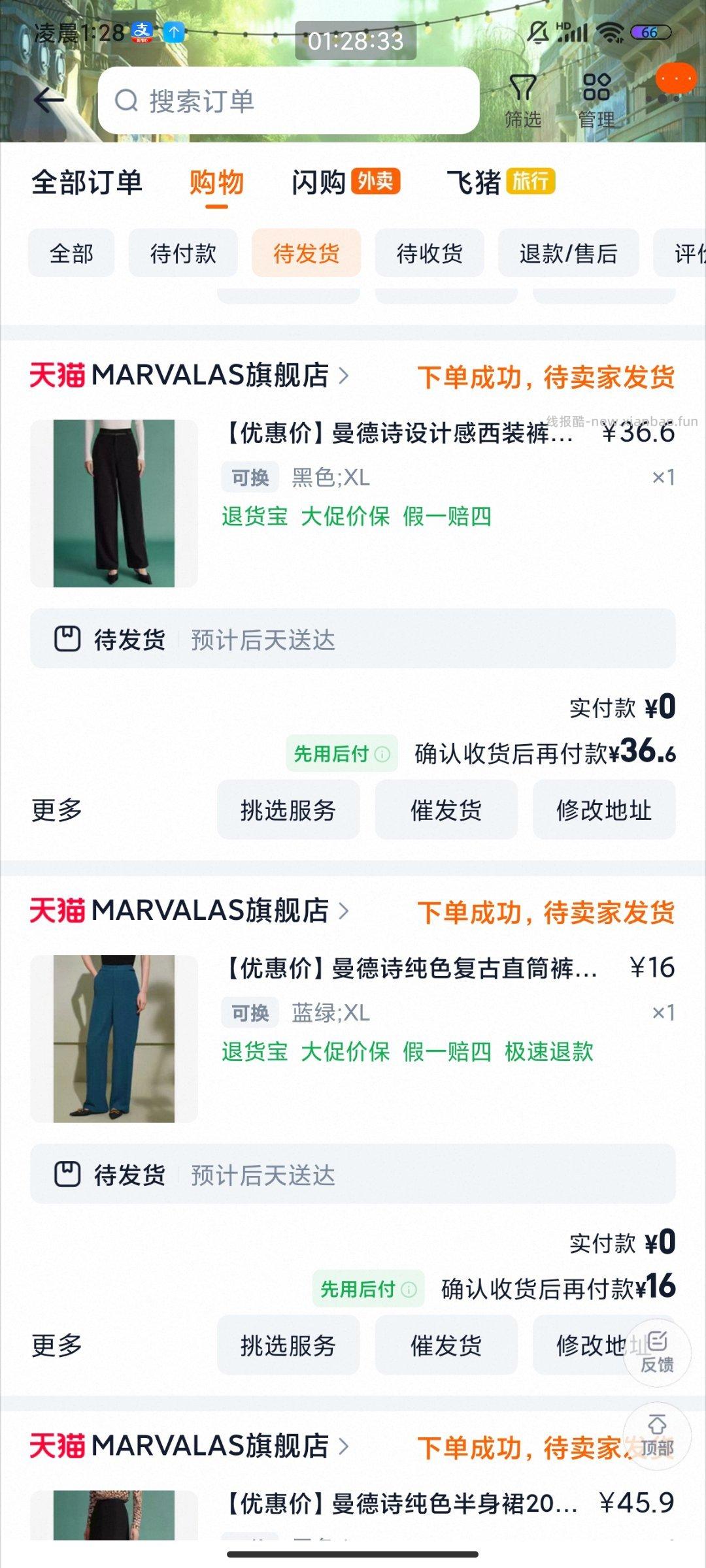Select the 待收货 filter chip
The image size is (706, 1568).
tap(429, 253)
